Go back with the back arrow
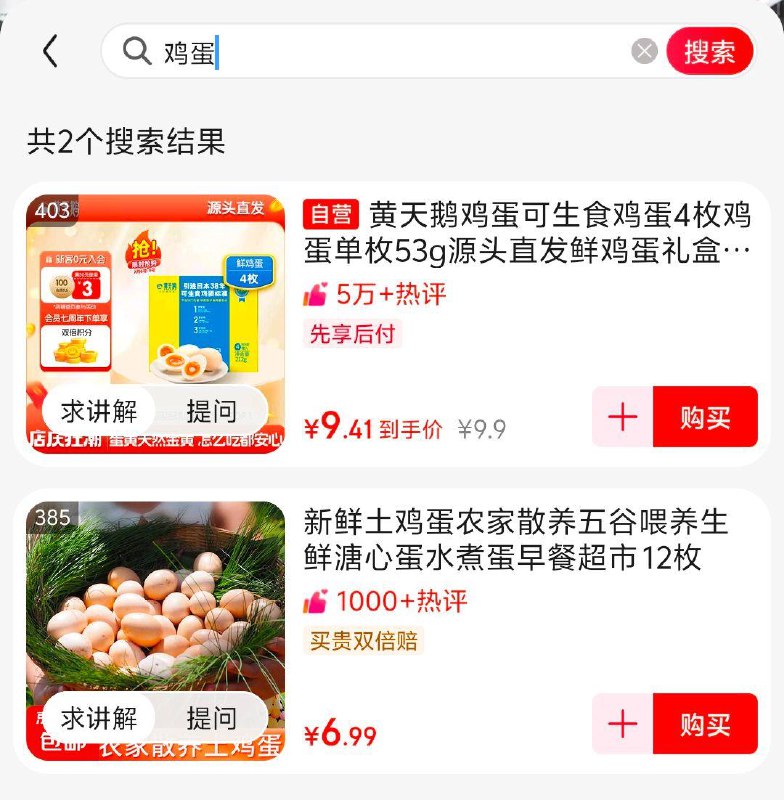The height and width of the screenshot is (800, 784). click(50, 51)
